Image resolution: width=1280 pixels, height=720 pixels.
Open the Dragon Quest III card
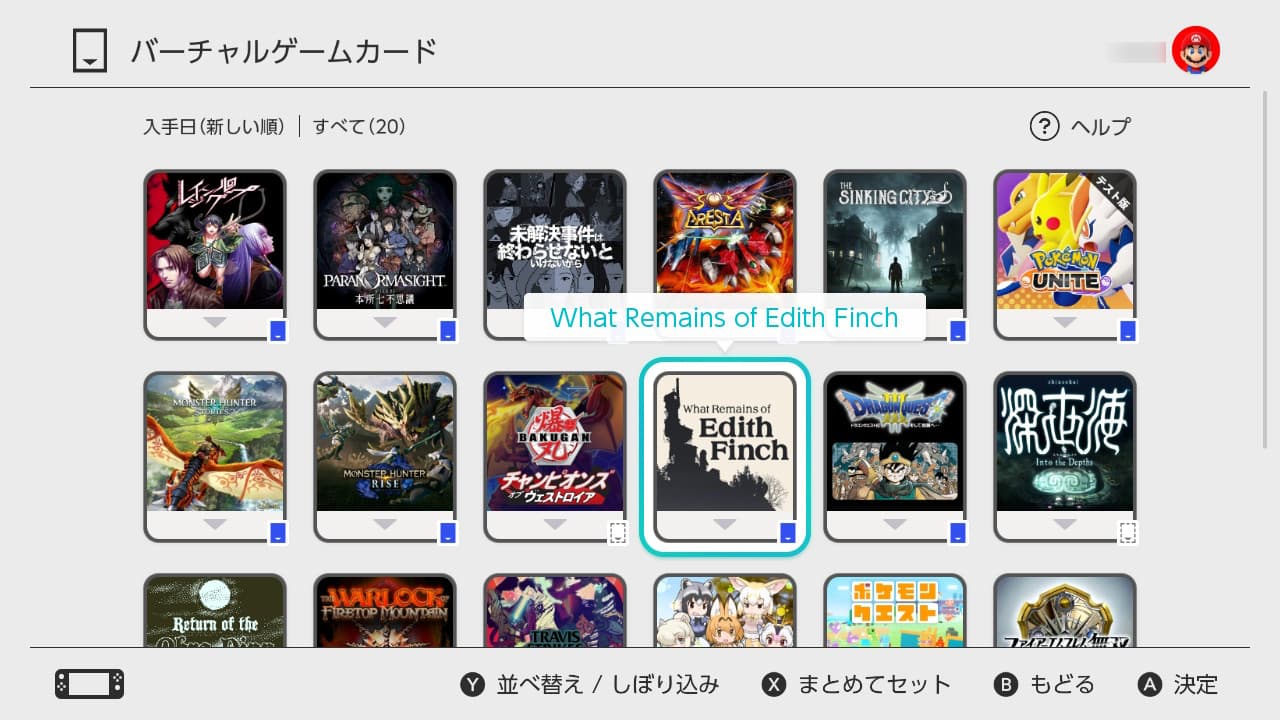click(894, 445)
